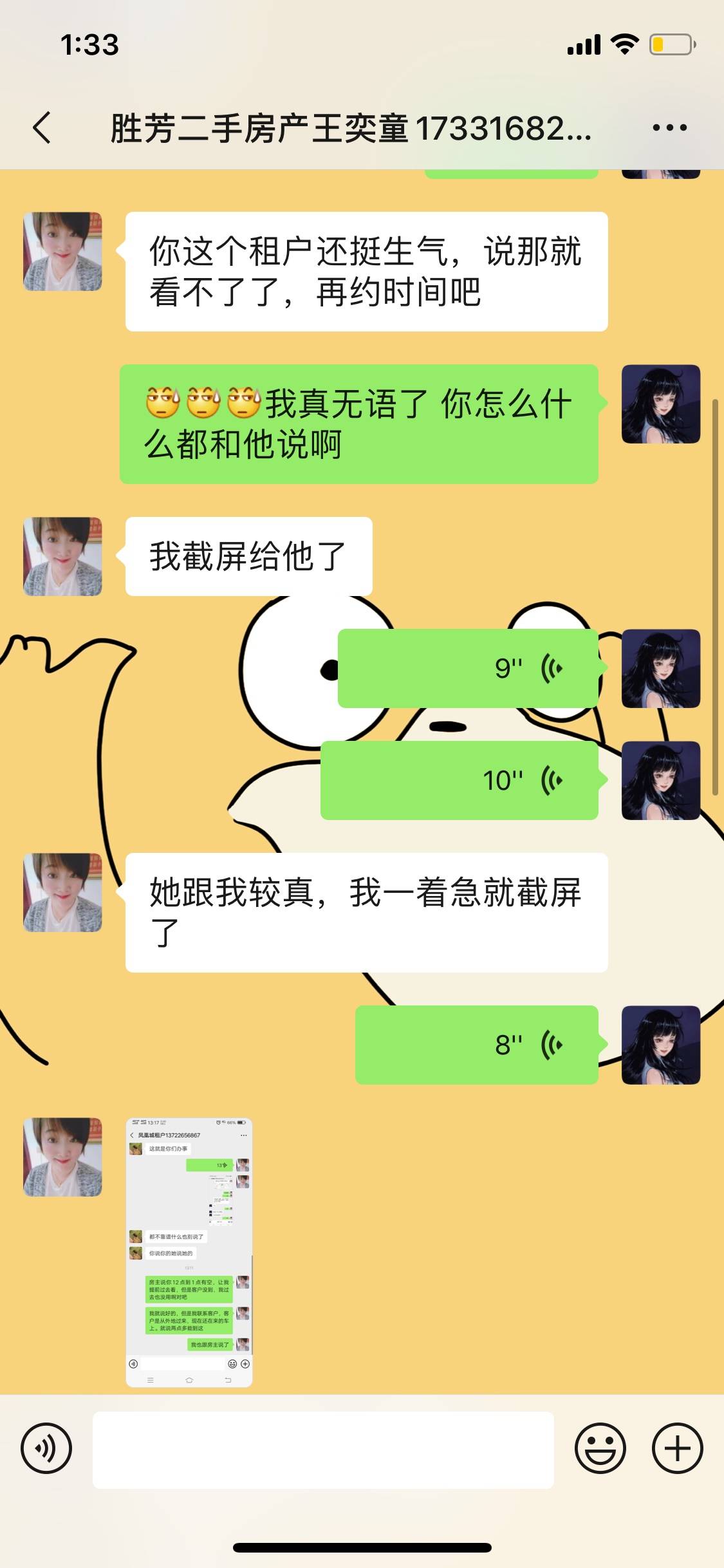Focus the message text field
Screen dimensions: 724x1568
pos(323,1450)
